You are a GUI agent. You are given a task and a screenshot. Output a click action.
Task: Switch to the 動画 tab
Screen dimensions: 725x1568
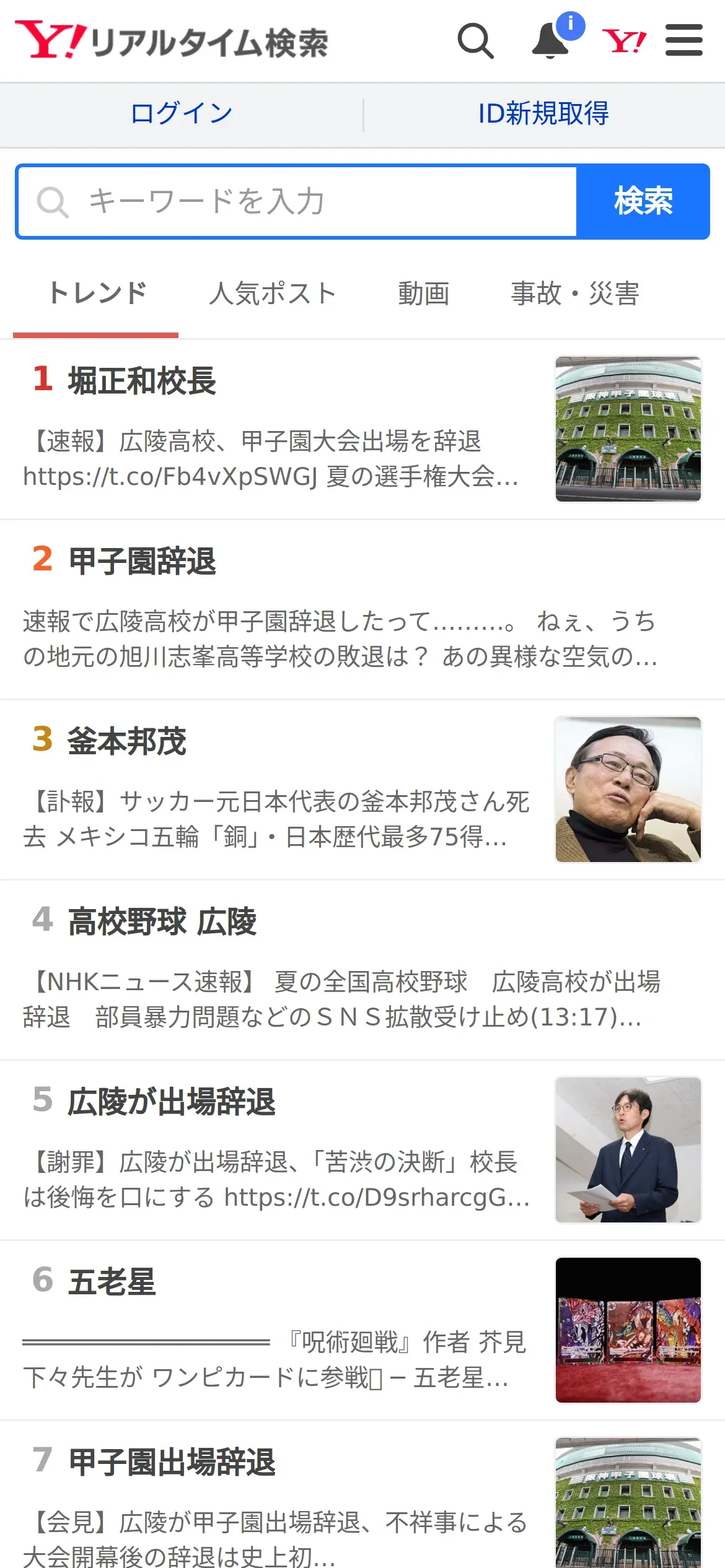(423, 294)
